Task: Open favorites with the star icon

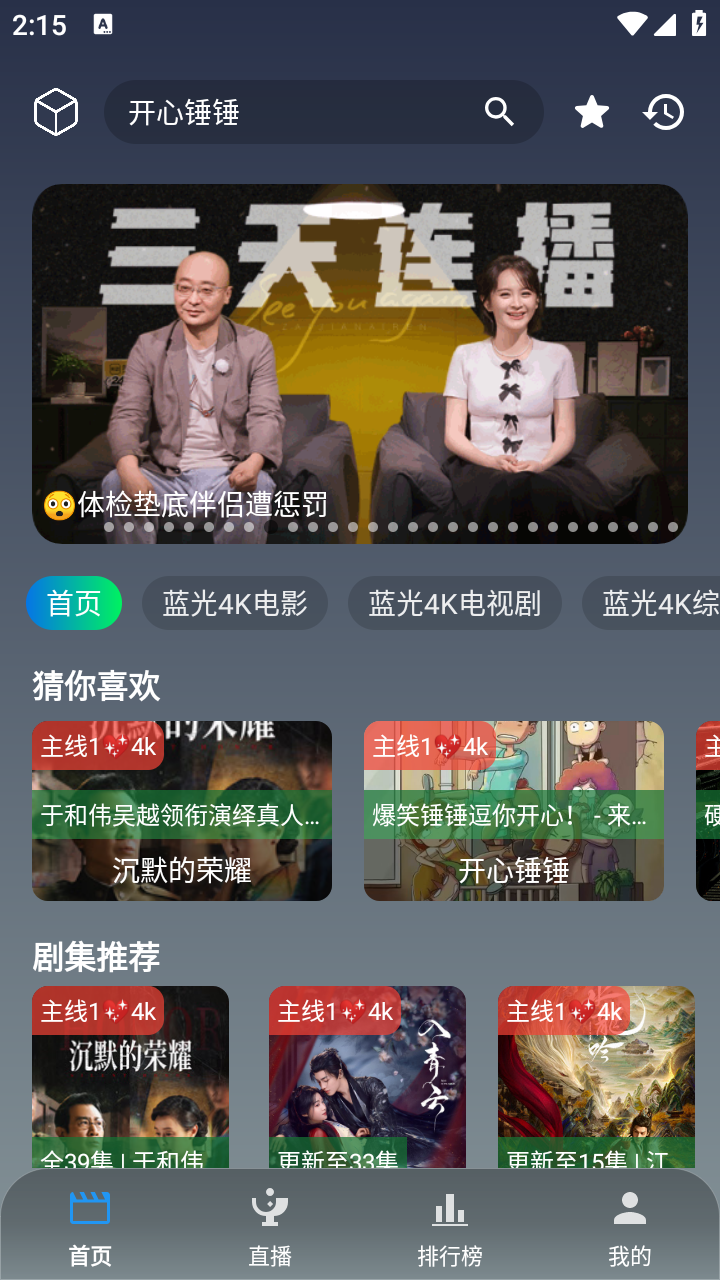Action: 592,112
